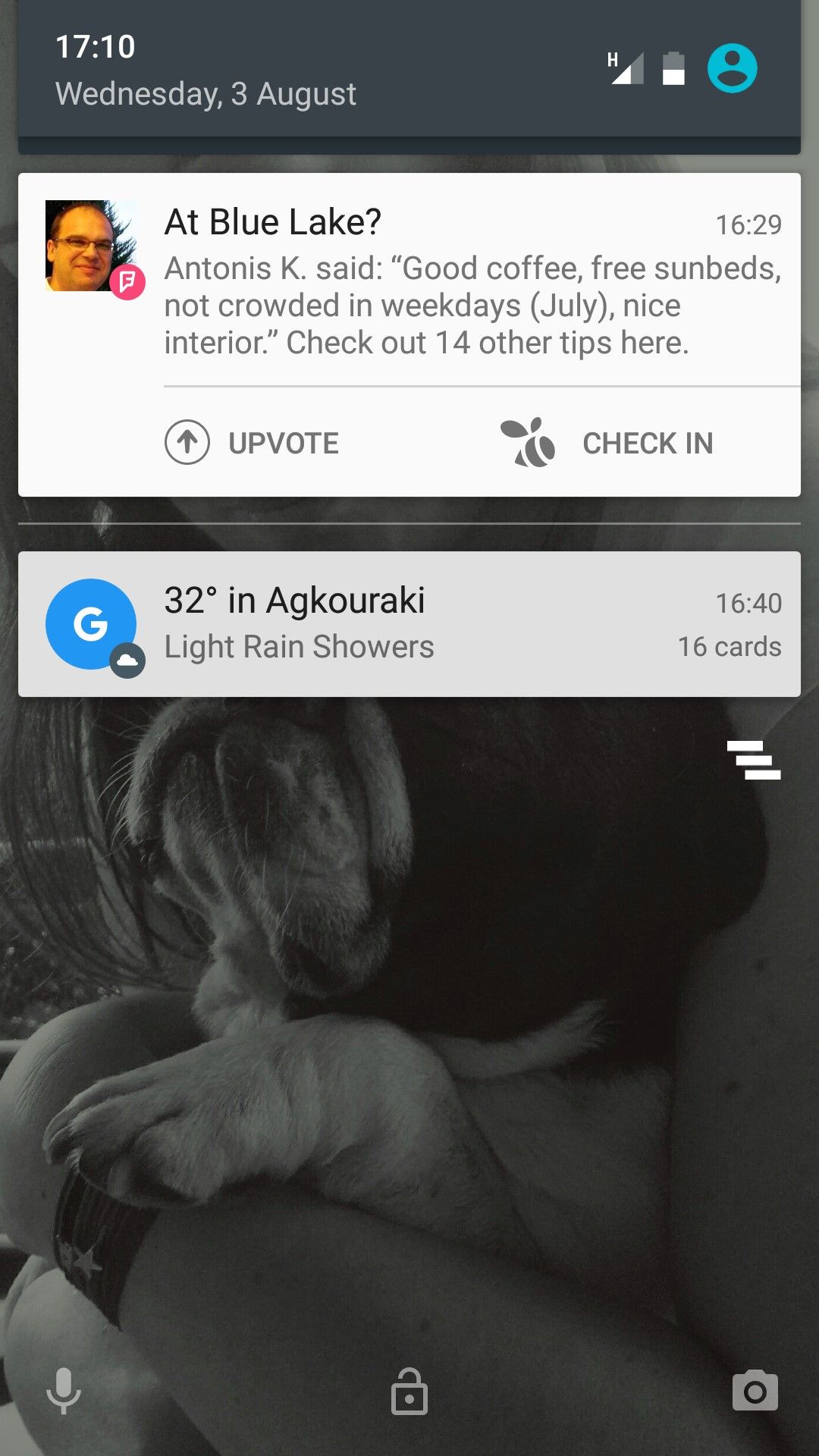
Task: Open the Agkouraki weather notification
Action: [409, 624]
